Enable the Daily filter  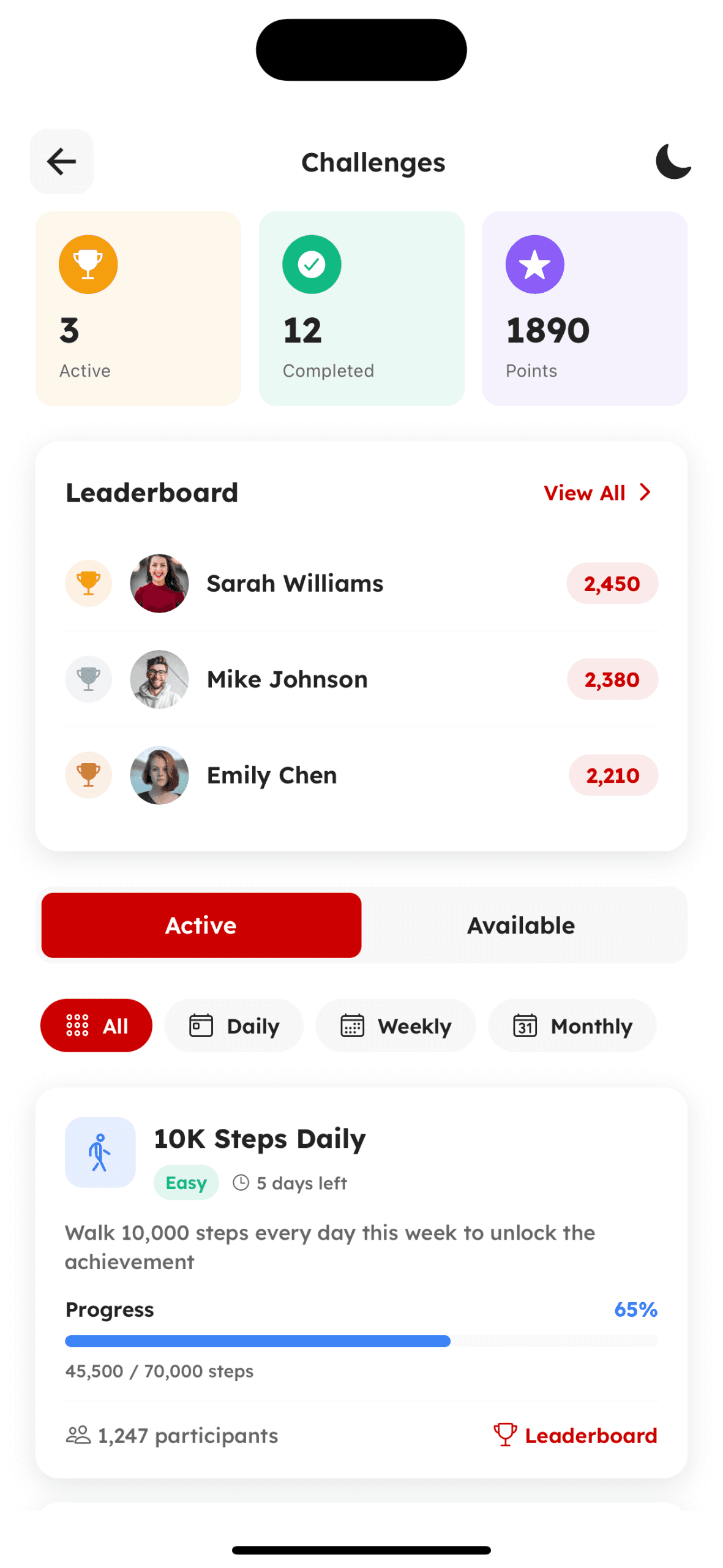(x=234, y=1025)
